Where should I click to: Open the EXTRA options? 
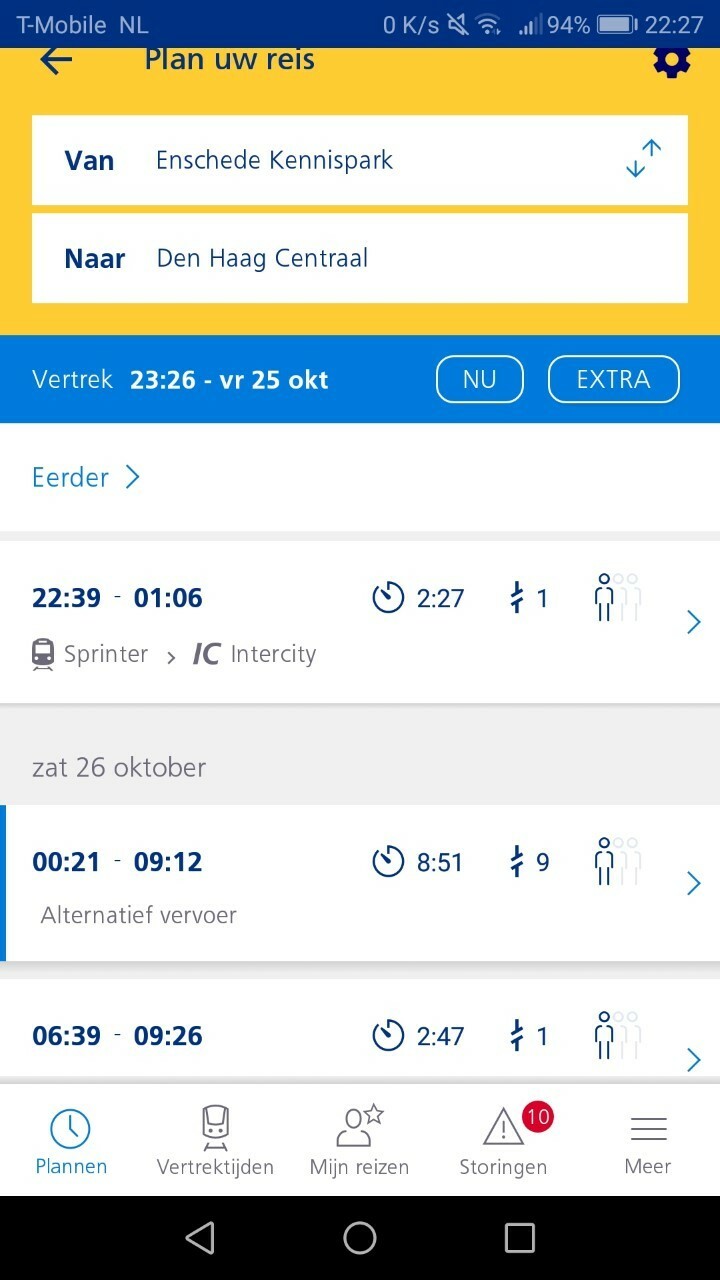[x=613, y=379]
